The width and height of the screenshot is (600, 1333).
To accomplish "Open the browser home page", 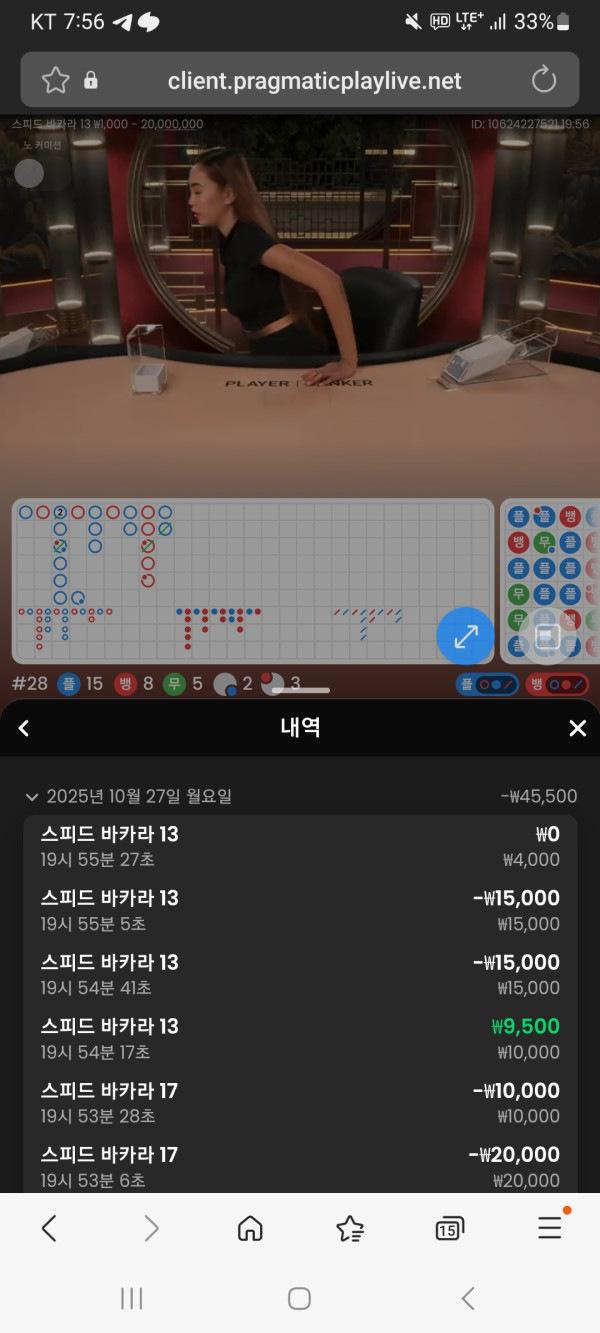I will [x=250, y=1228].
